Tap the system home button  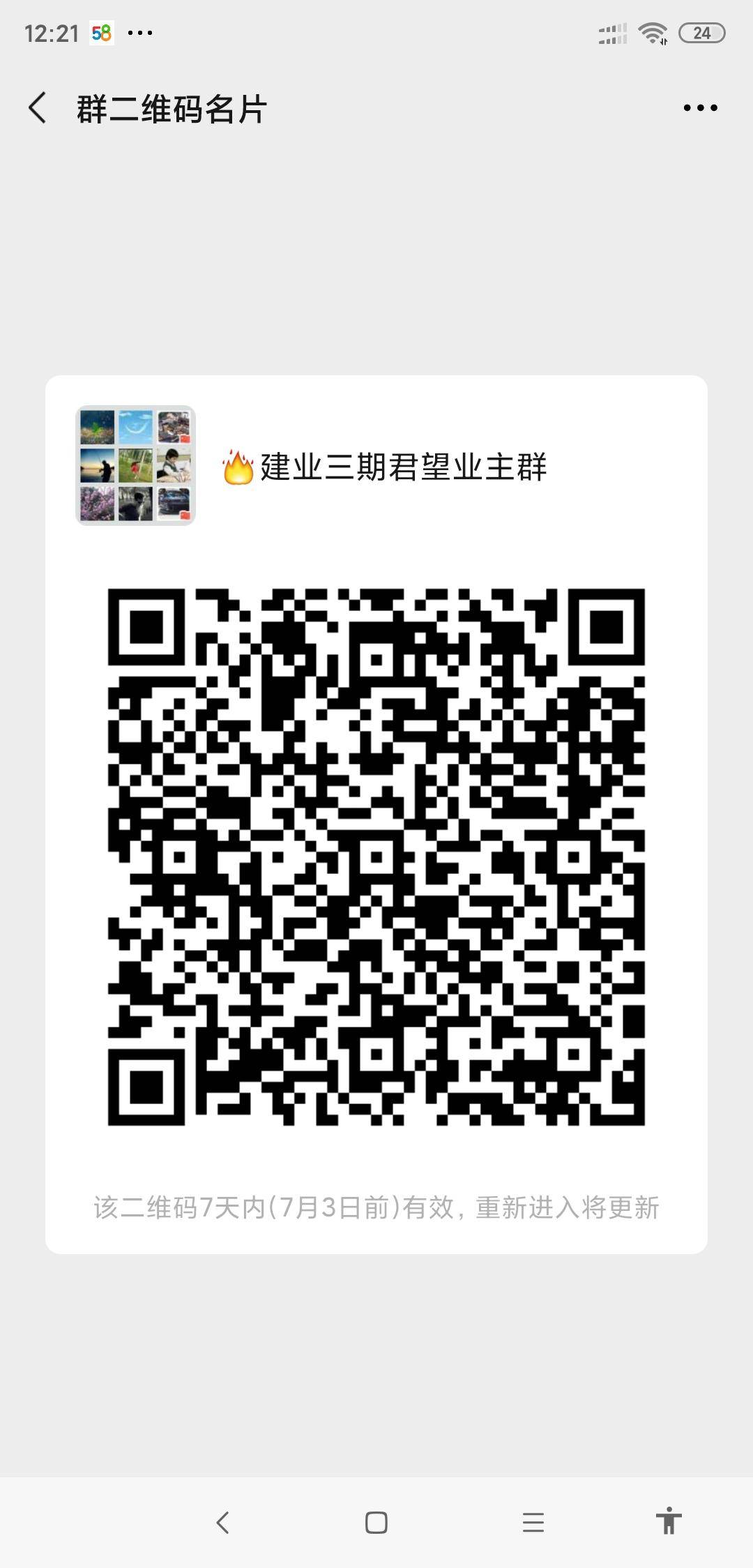[376, 1522]
